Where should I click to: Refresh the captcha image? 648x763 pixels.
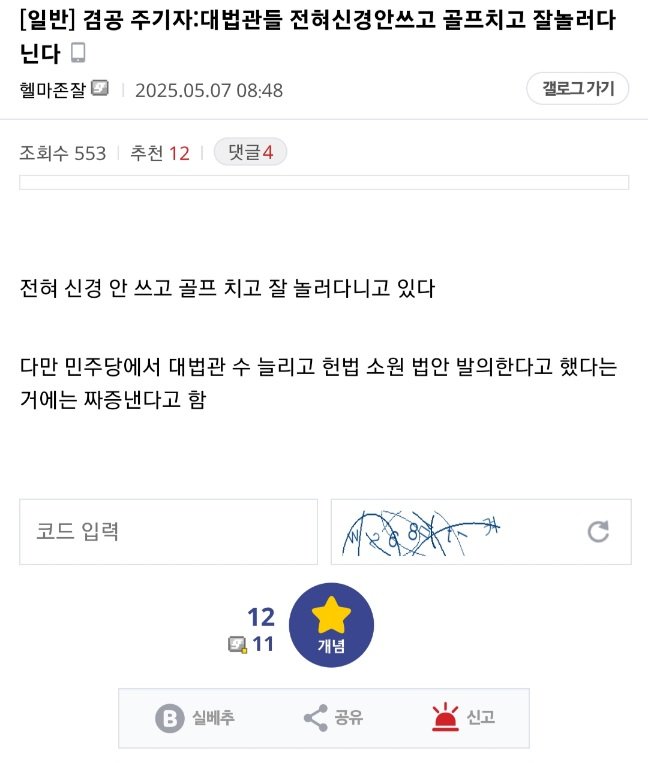(598, 532)
